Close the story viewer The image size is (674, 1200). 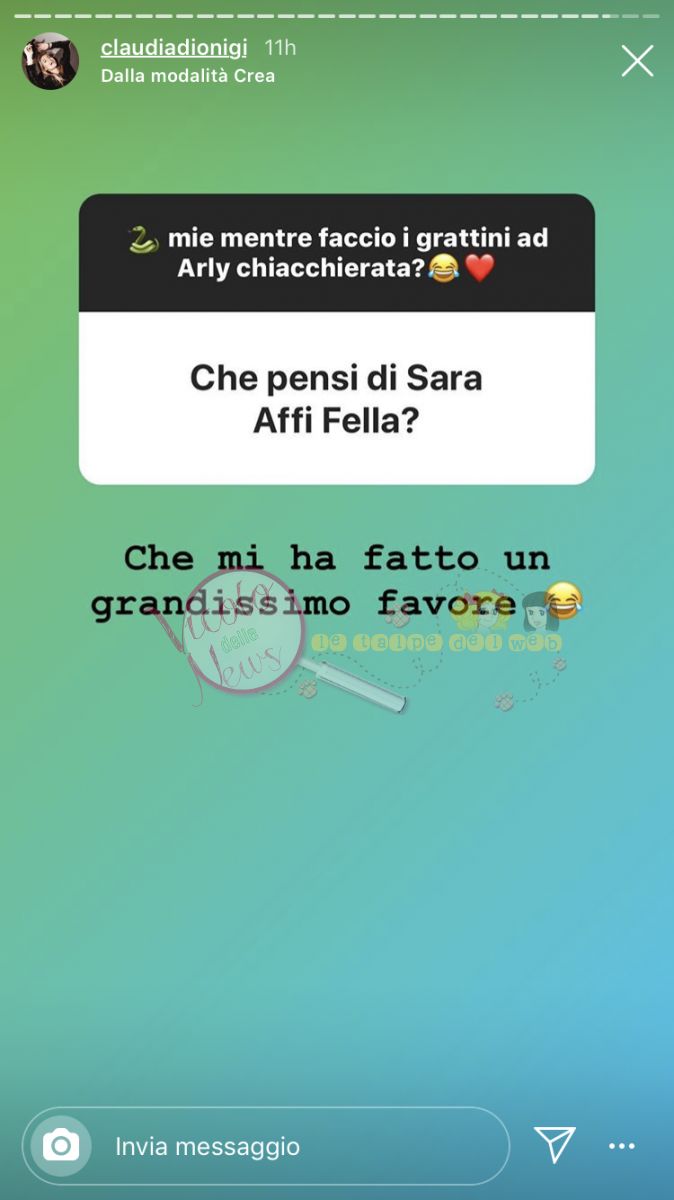coord(637,61)
